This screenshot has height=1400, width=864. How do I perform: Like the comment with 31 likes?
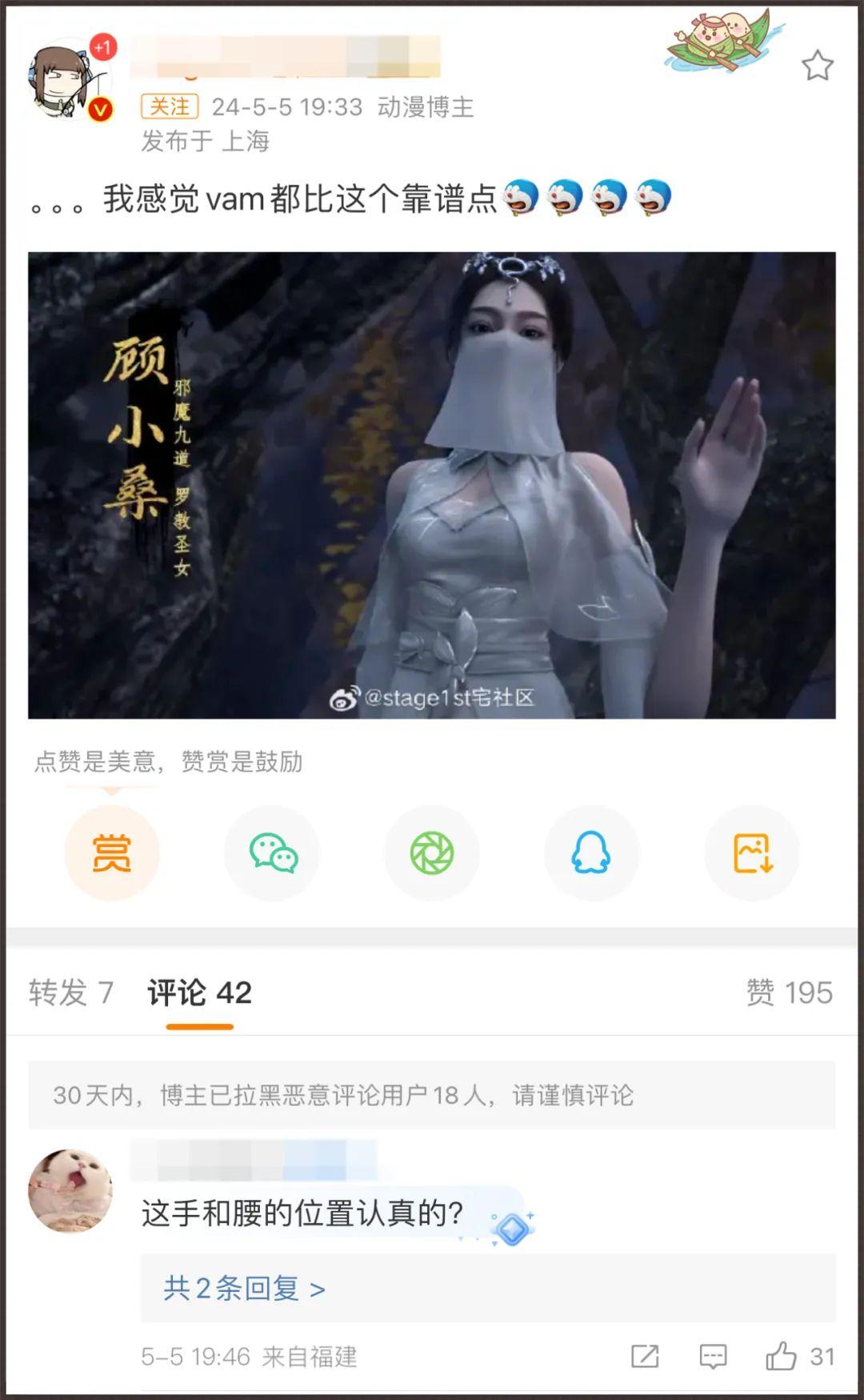tap(782, 1356)
